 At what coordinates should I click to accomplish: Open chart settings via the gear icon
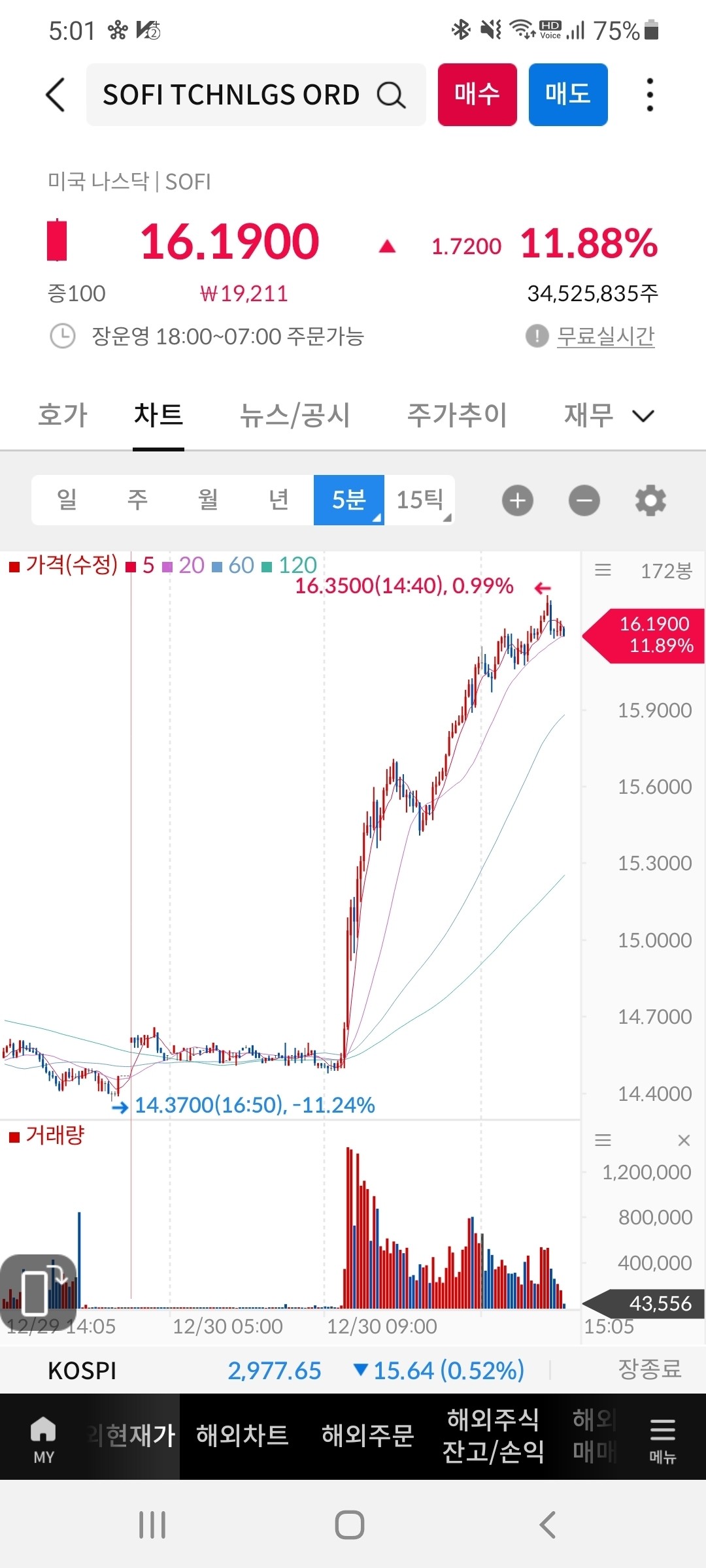point(650,500)
